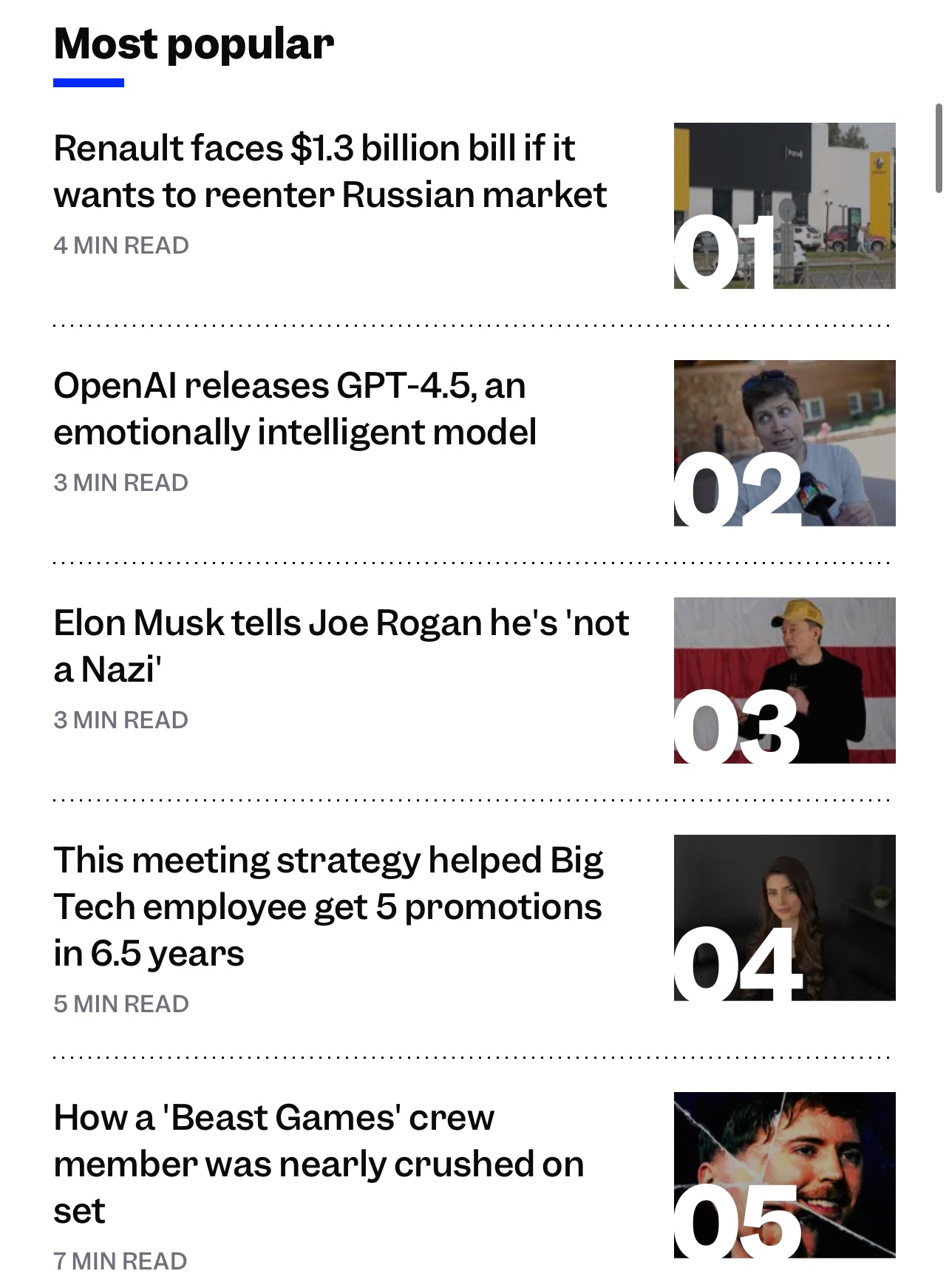
Task: Read the OpenAI releases GPT-4.5 story
Action: pos(296,408)
